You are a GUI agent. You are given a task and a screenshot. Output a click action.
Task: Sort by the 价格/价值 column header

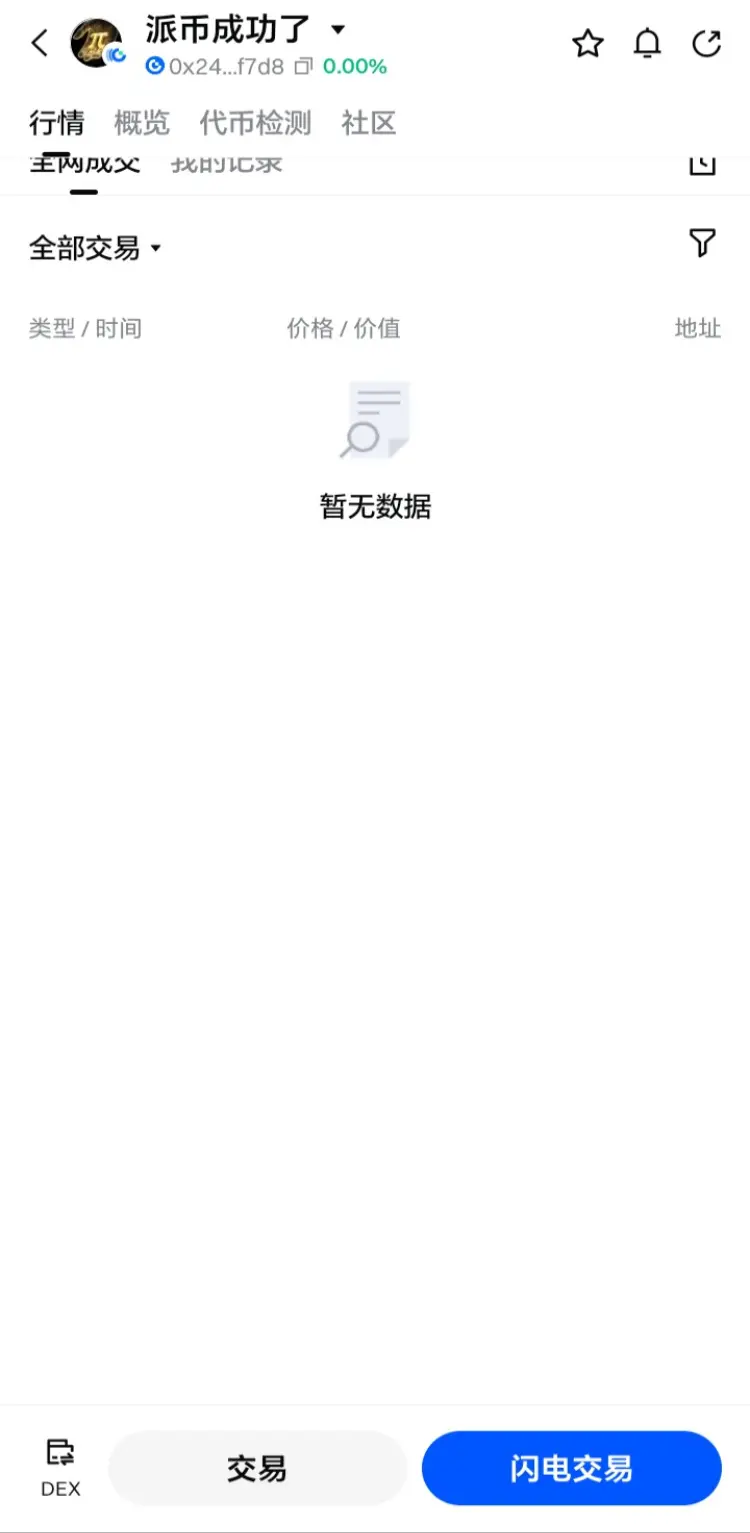344,328
